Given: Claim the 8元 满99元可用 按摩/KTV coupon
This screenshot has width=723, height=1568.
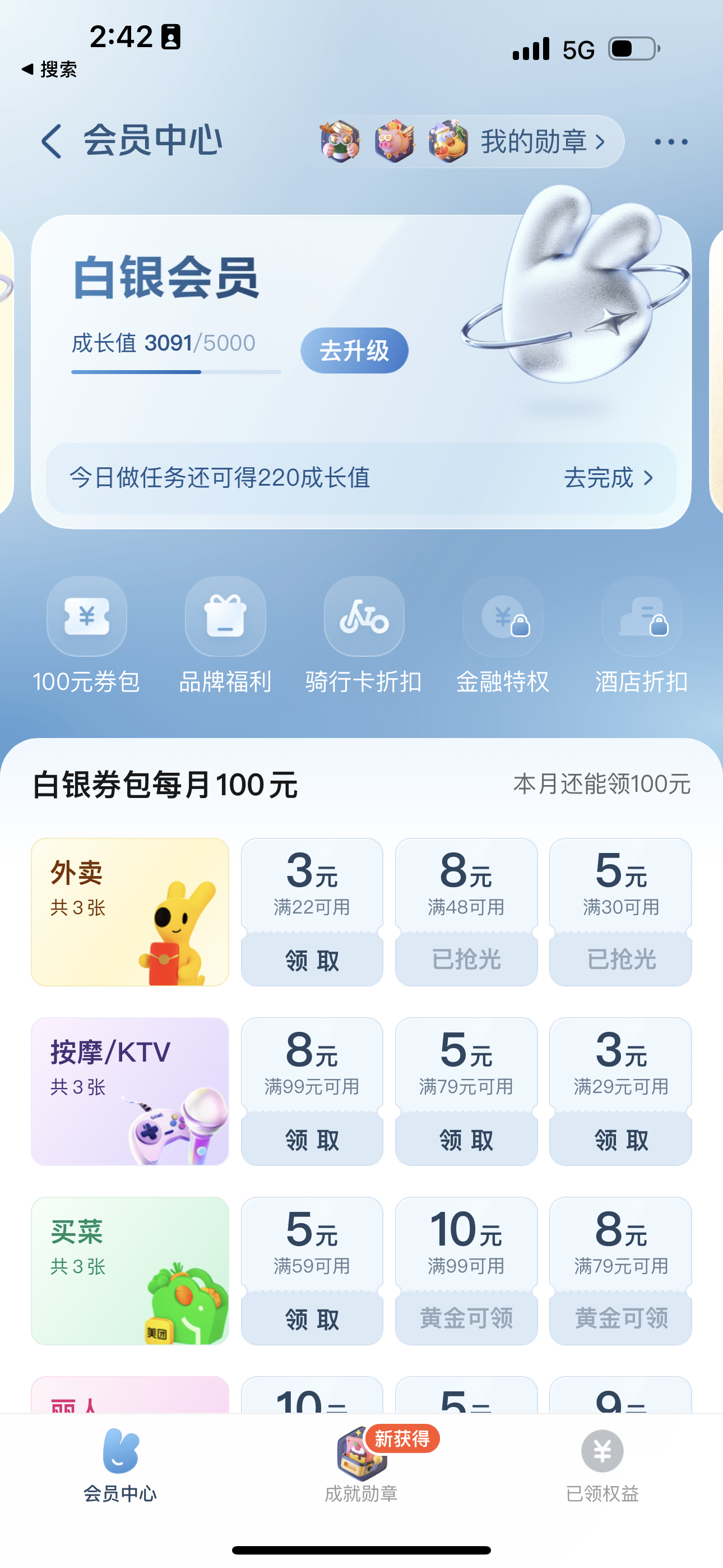Looking at the screenshot, I should 312,1140.
